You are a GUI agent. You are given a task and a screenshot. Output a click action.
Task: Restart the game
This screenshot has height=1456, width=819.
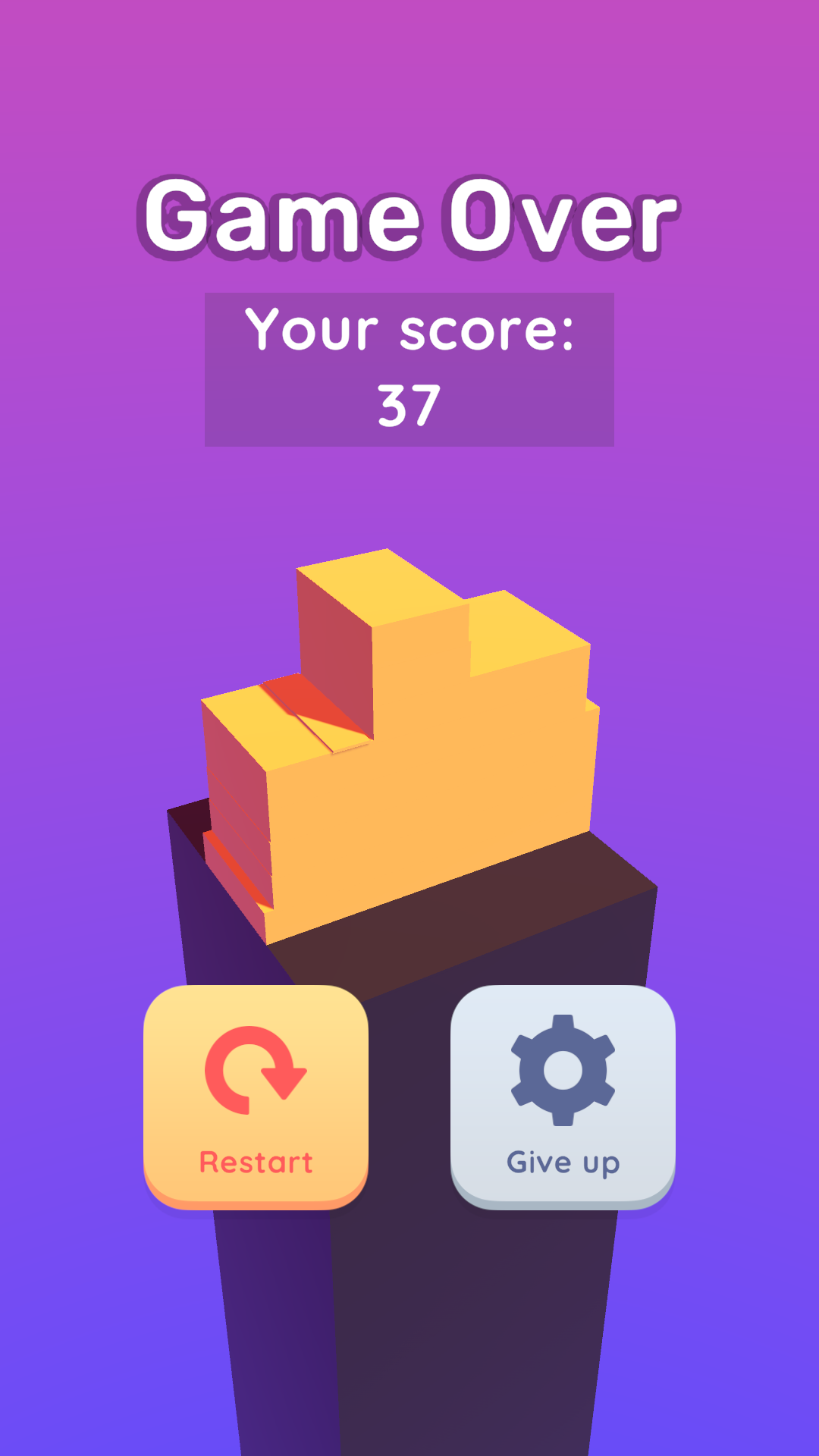(256, 1097)
